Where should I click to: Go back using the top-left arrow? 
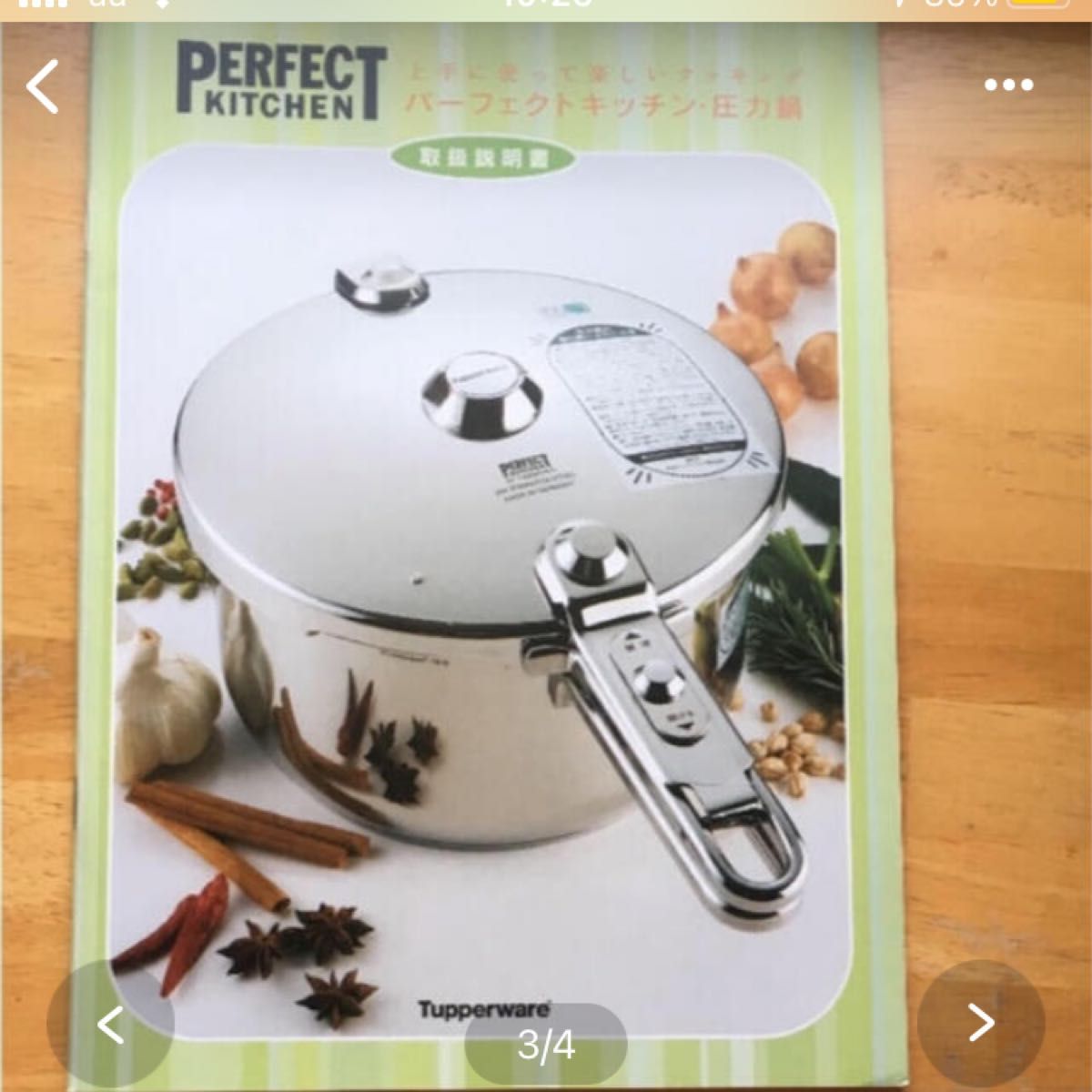coord(43,86)
